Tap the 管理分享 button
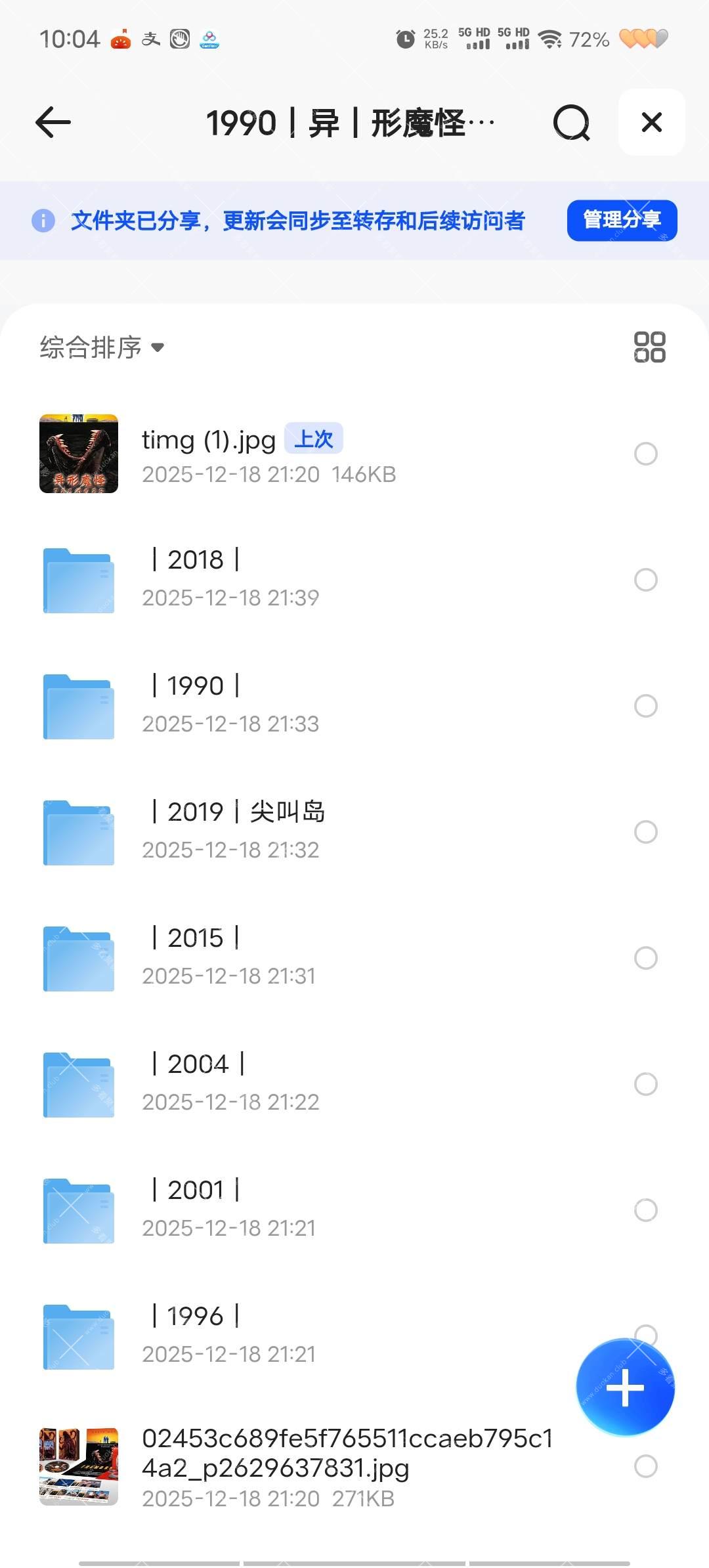This screenshot has width=709, height=1568. [622, 220]
